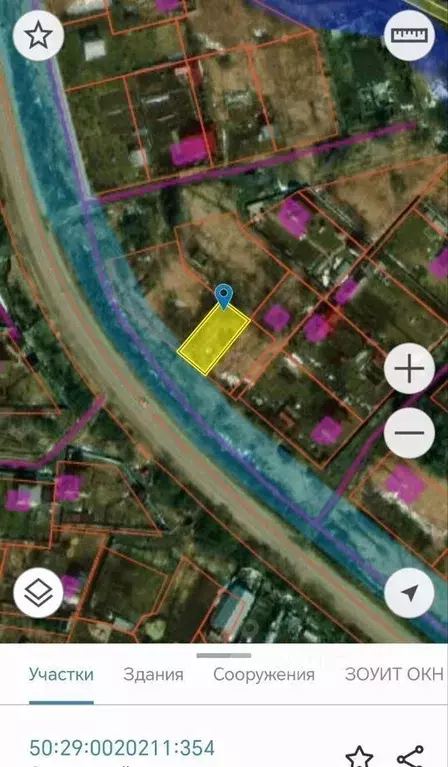The image size is (448, 767).
Task: Tap the bottom sheet drag handle
Action: coord(224,655)
